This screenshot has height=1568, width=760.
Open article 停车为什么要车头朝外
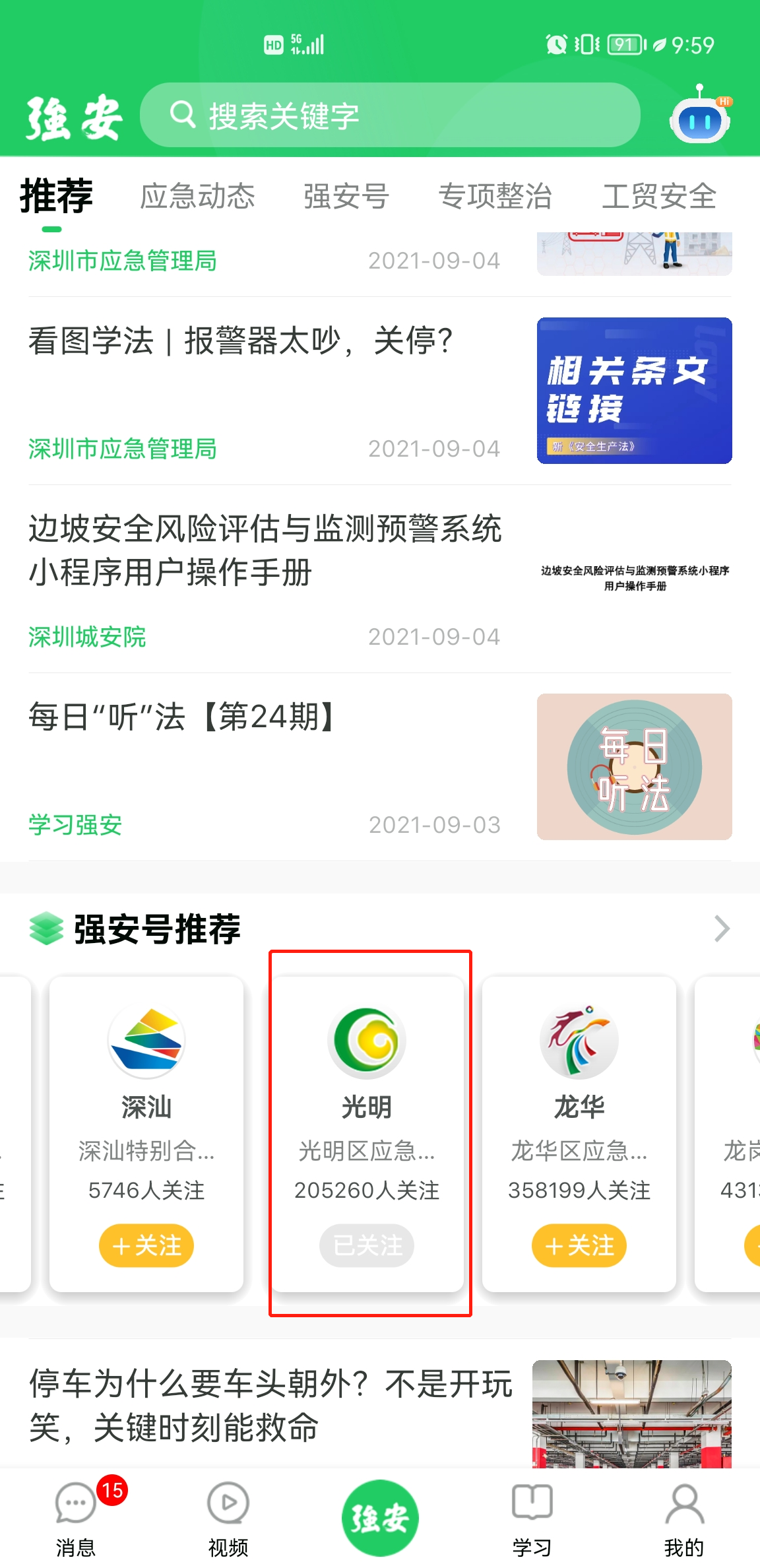coord(270,1406)
